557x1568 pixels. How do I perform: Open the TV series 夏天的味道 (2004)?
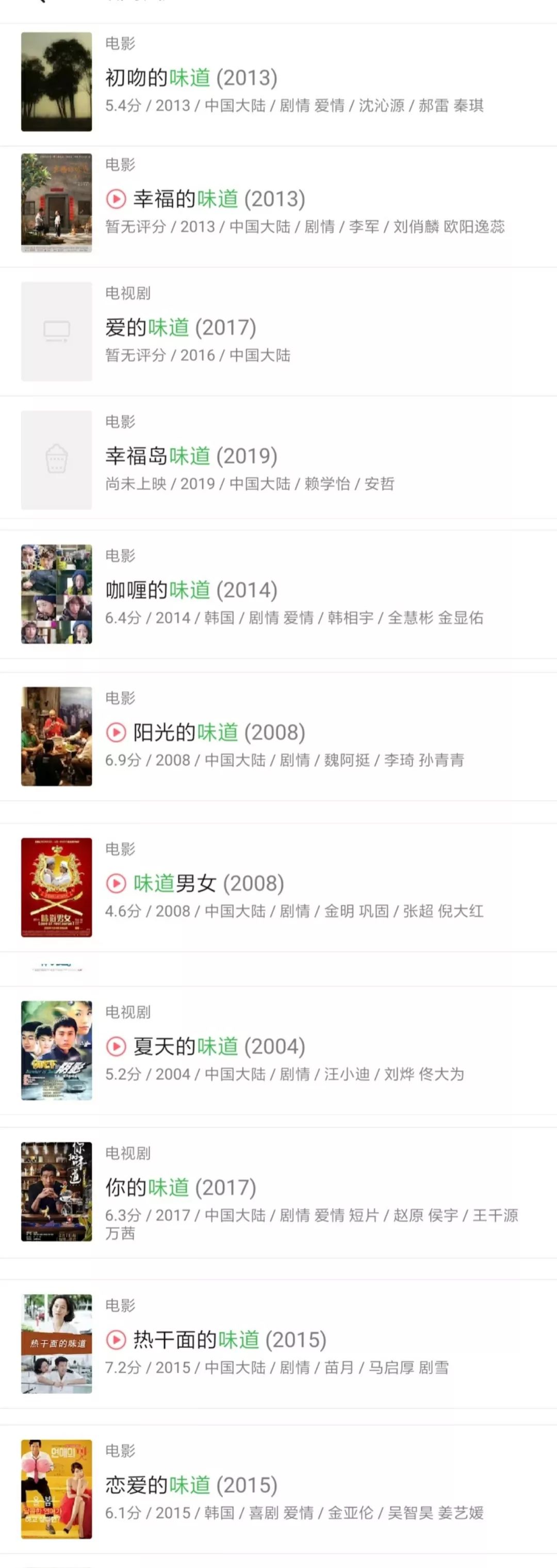[x=219, y=1046]
